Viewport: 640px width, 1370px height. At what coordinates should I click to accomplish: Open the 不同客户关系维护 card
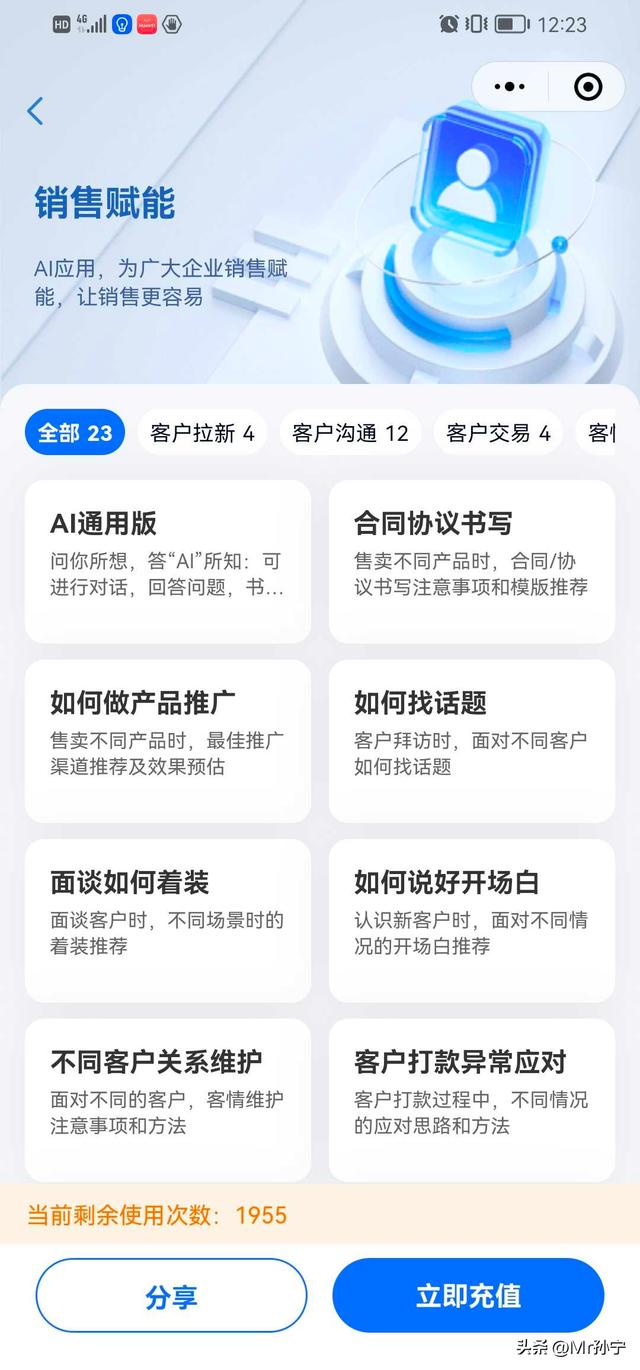(167, 1098)
